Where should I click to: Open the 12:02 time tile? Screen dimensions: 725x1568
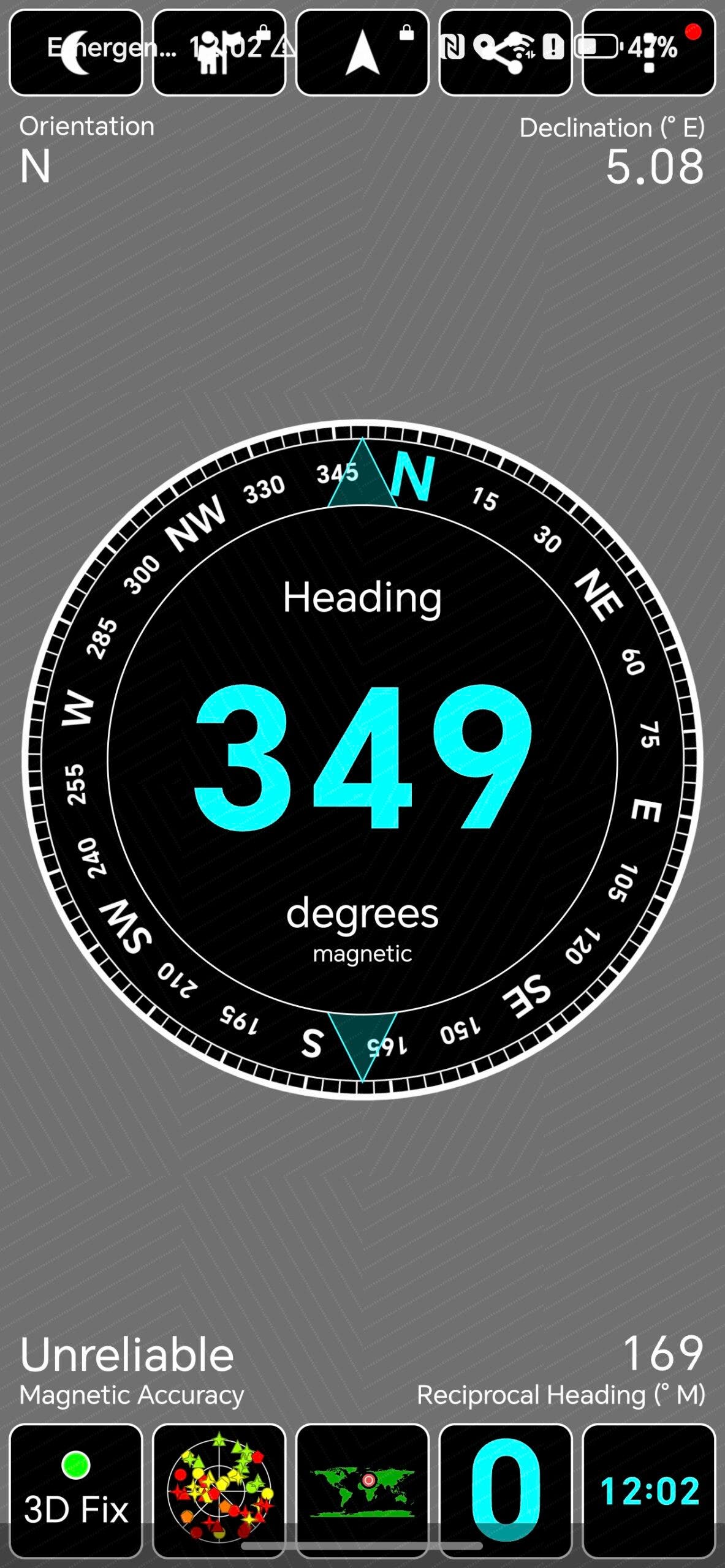(649, 1491)
